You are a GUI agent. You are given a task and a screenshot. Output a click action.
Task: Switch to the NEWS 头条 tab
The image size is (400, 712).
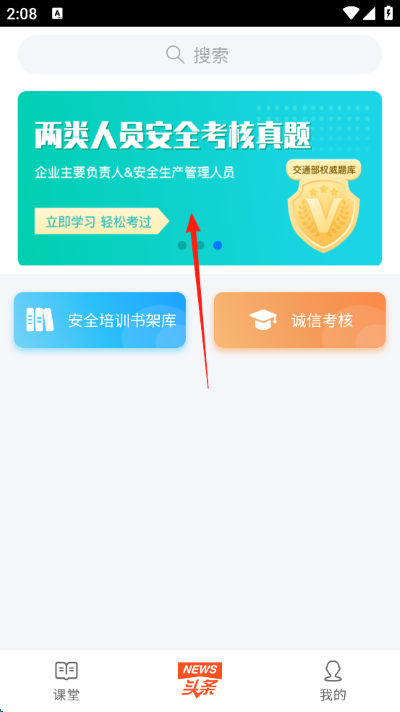click(200, 680)
